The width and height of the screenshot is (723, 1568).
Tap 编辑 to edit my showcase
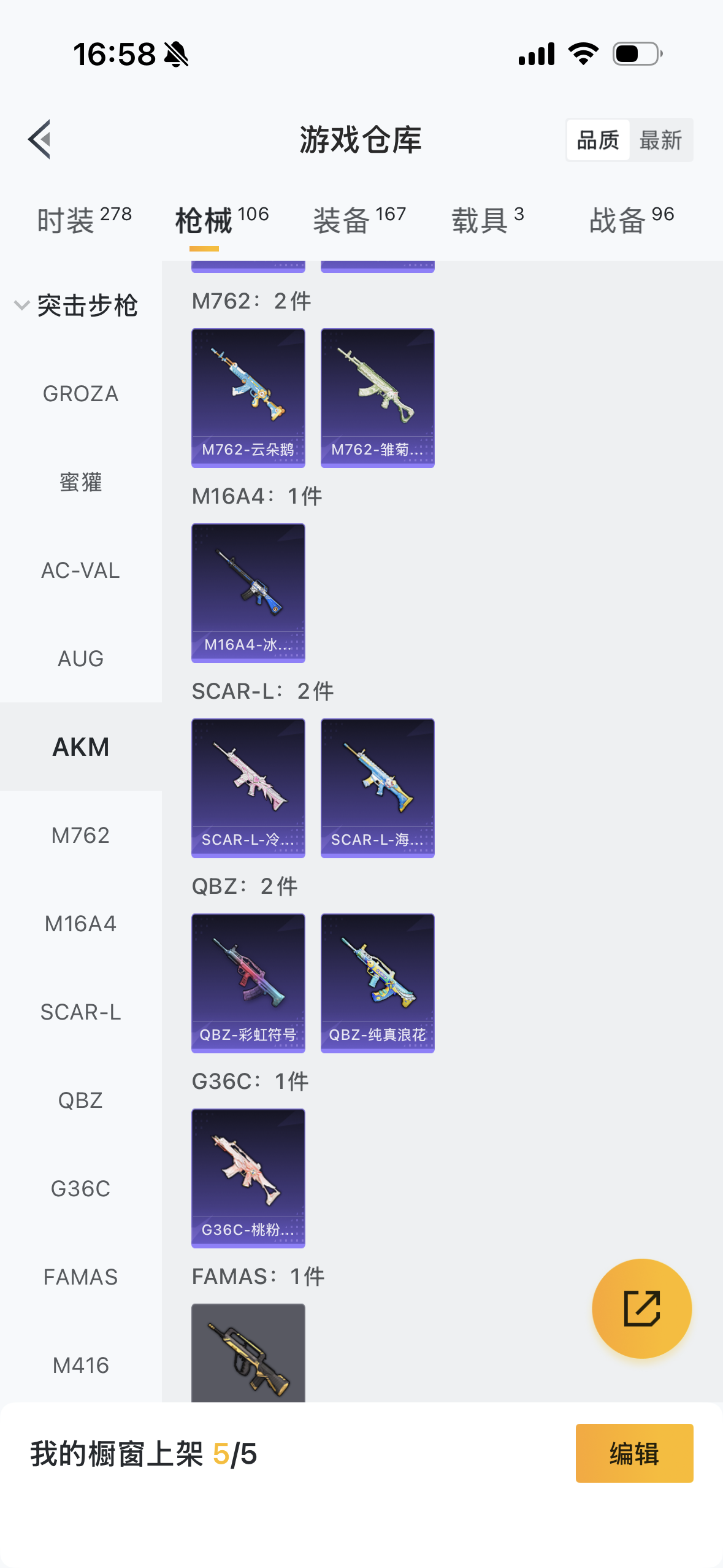[634, 1453]
